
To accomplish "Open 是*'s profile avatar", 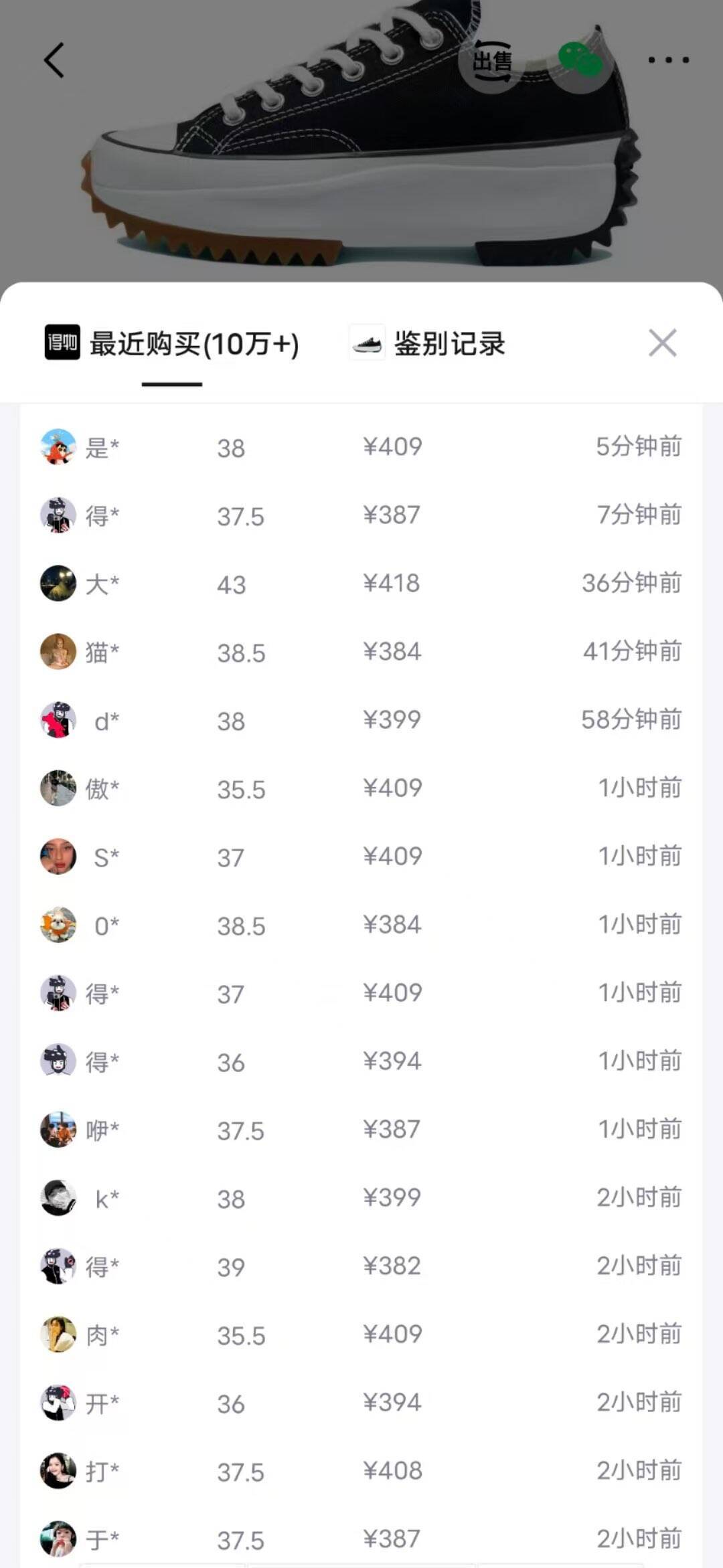I will point(58,447).
